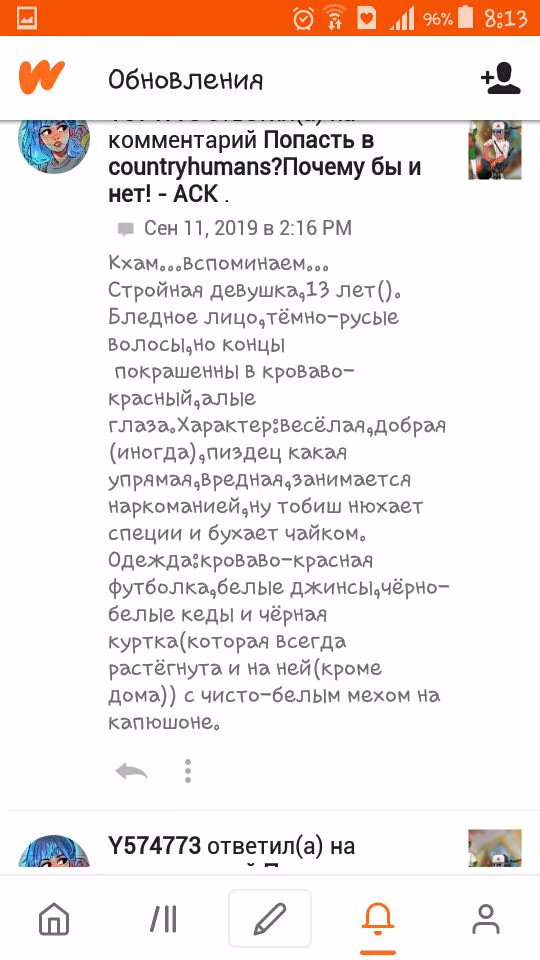Image resolution: width=540 pixels, height=960 pixels.
Task: Reply to the comment dated Сен 11, 2019
Action: [x=132, y=771]
